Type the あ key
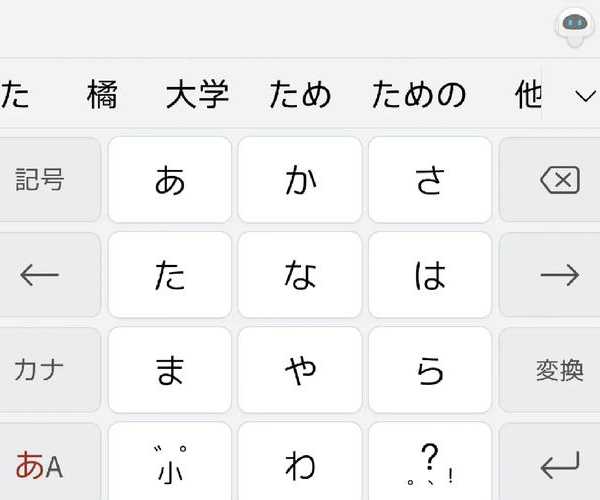The width and height of the screenshot is (600, 500). (170, 180)
